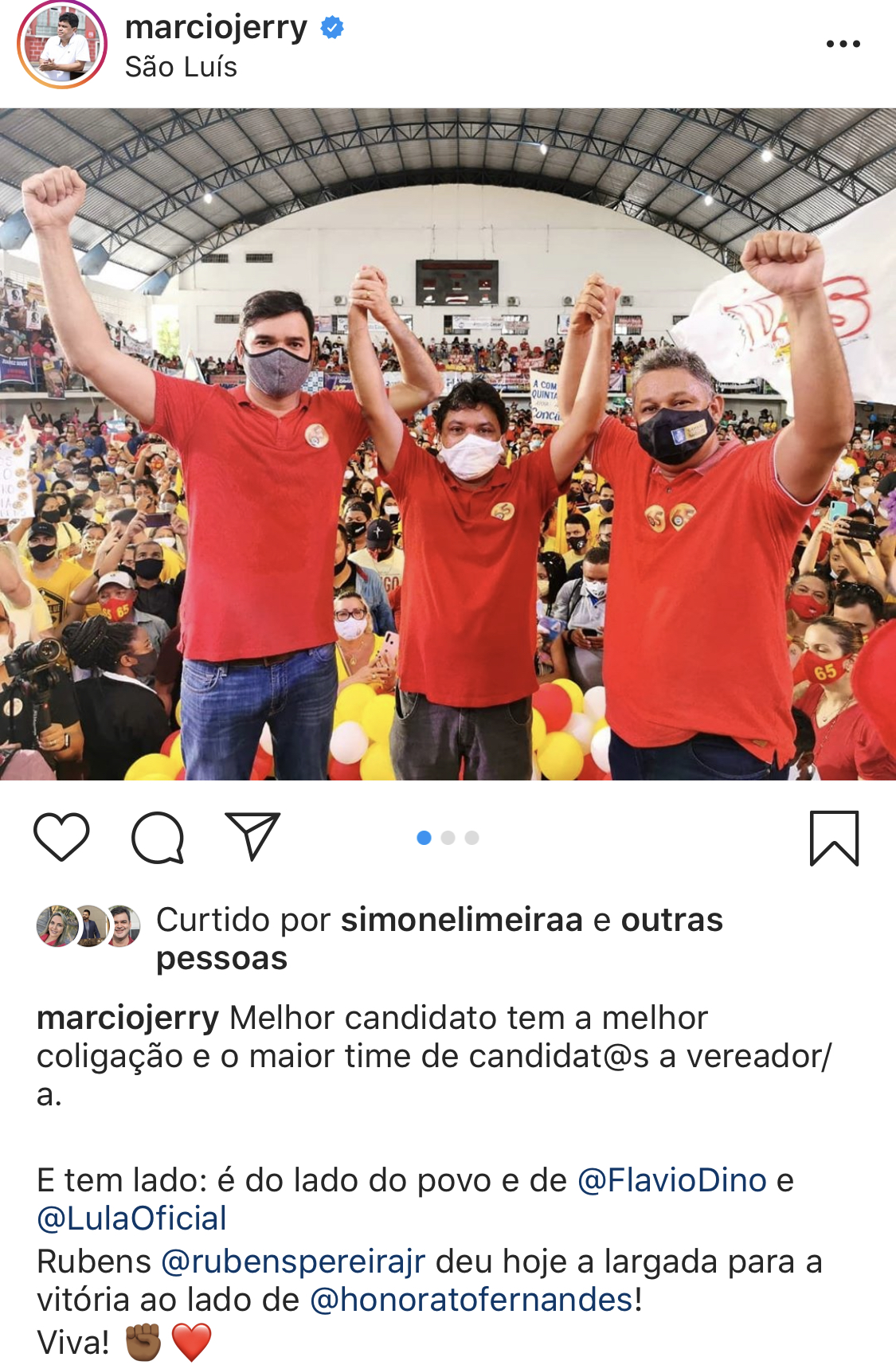Open simonelimeiraa's profile from the likes line
The image size is (896, 1365).
[462, 920]
